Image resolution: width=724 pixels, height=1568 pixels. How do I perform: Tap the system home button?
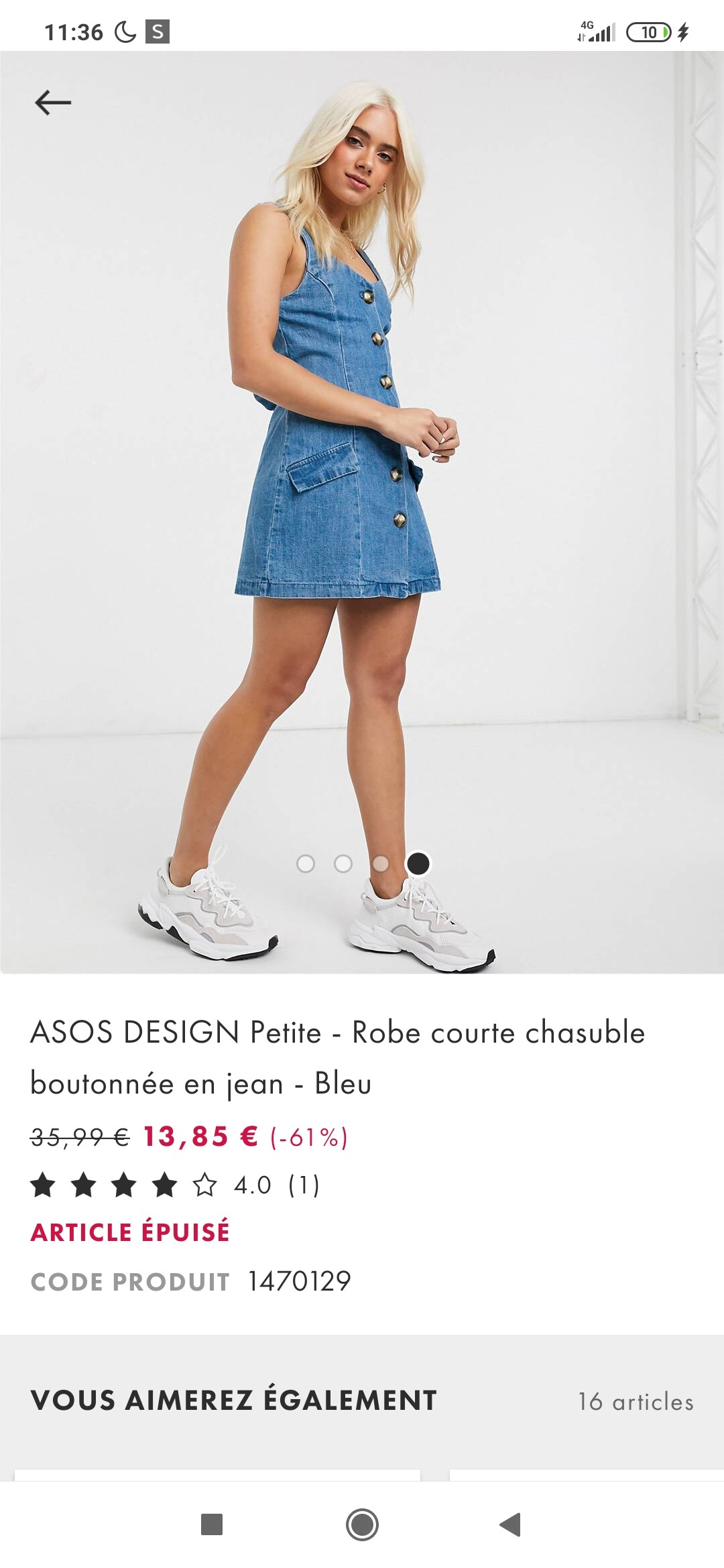[x=362, y=1524]
